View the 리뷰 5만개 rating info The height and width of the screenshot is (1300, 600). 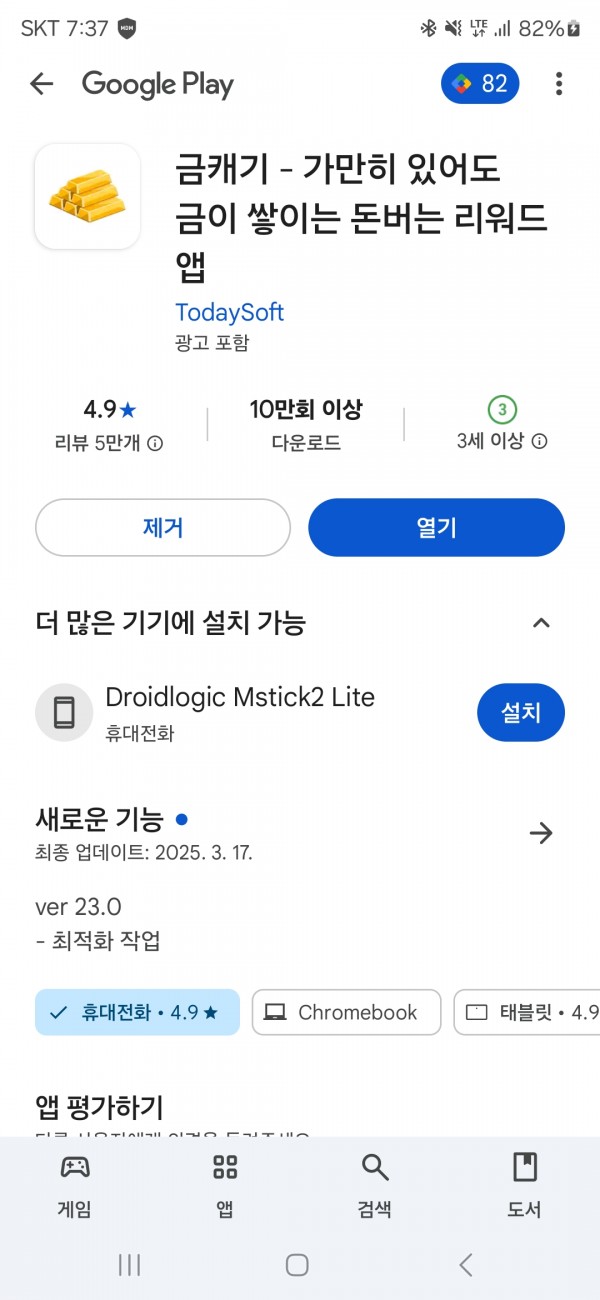[109, 442]
